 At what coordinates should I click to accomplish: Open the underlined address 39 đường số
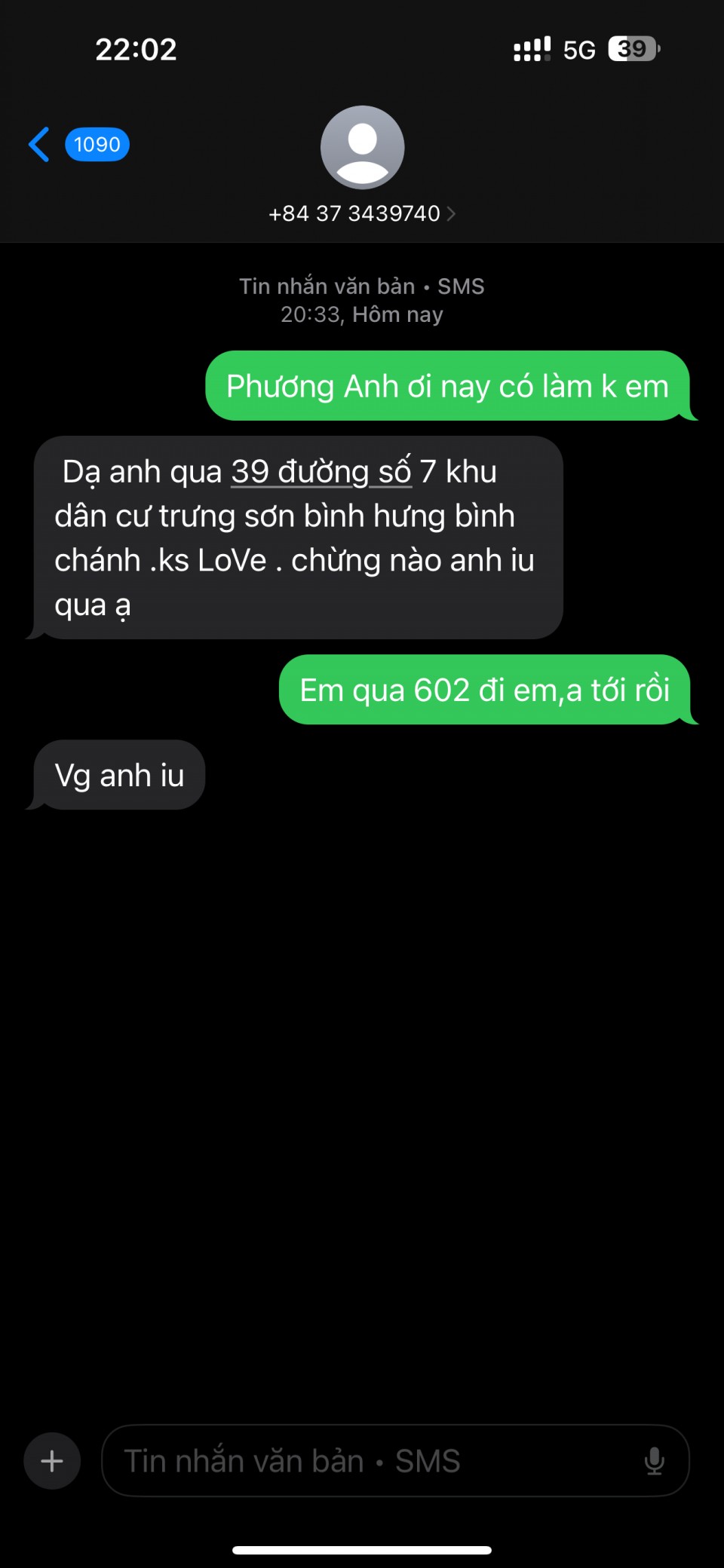pyautogui.click(x=321, y=473)
